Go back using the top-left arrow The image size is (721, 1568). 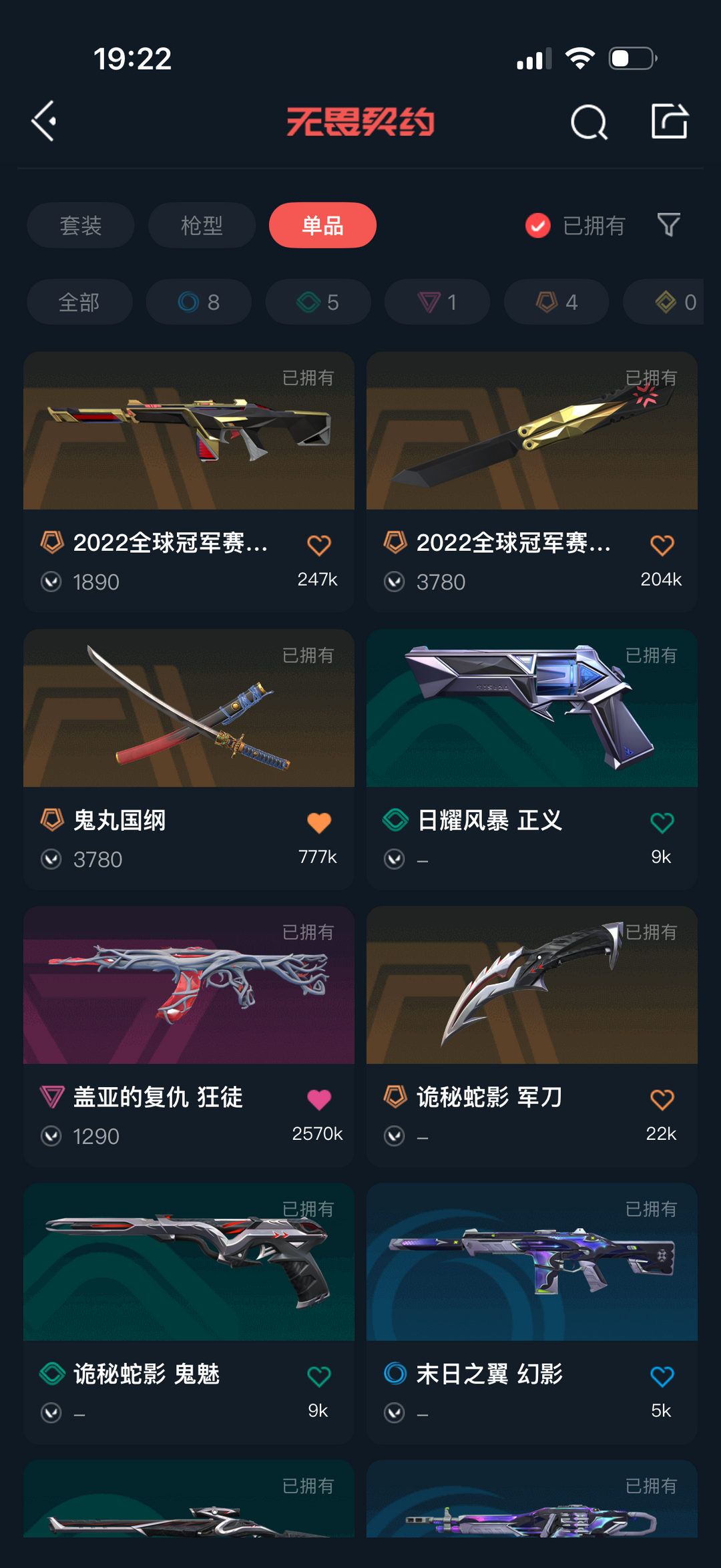pos(44,122)
